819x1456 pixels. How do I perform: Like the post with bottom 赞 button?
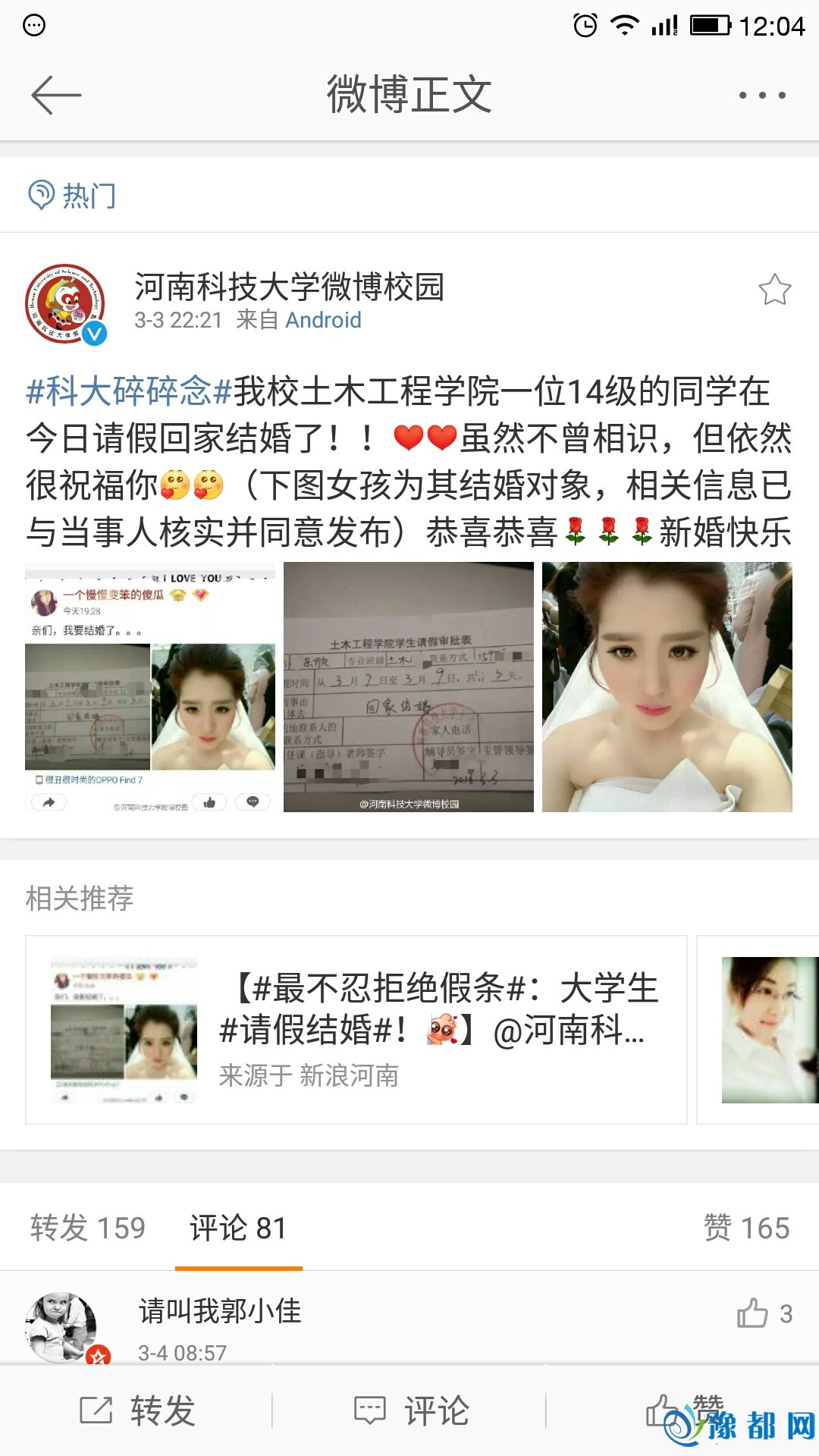click(x=681, y=1409)
